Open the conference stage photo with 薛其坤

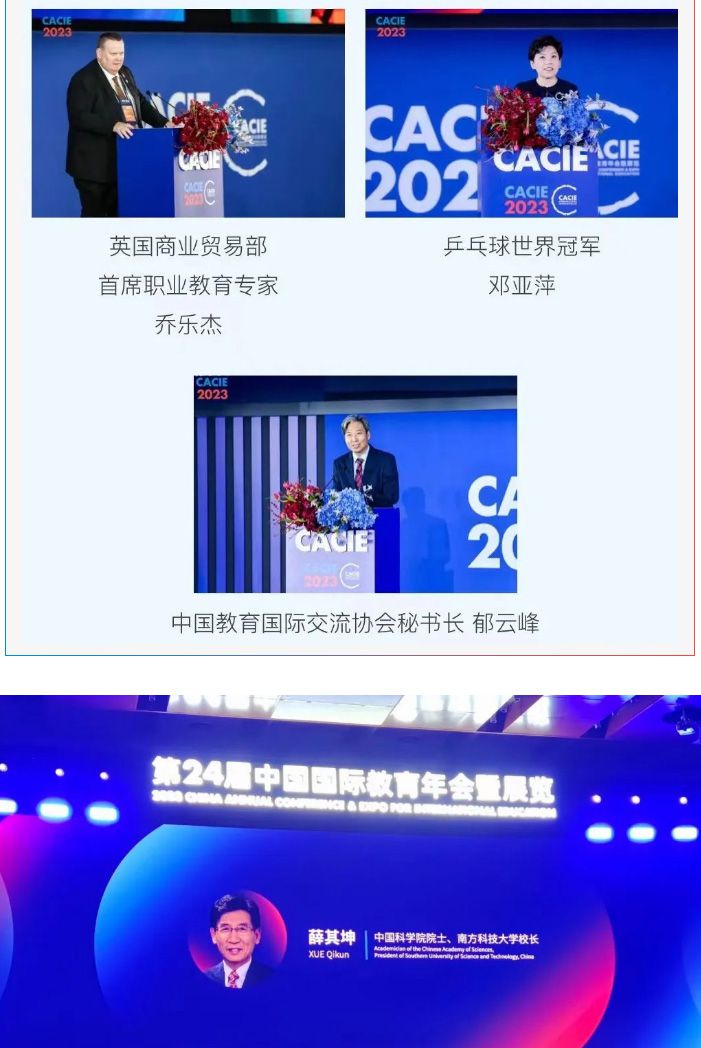point(350,870)
